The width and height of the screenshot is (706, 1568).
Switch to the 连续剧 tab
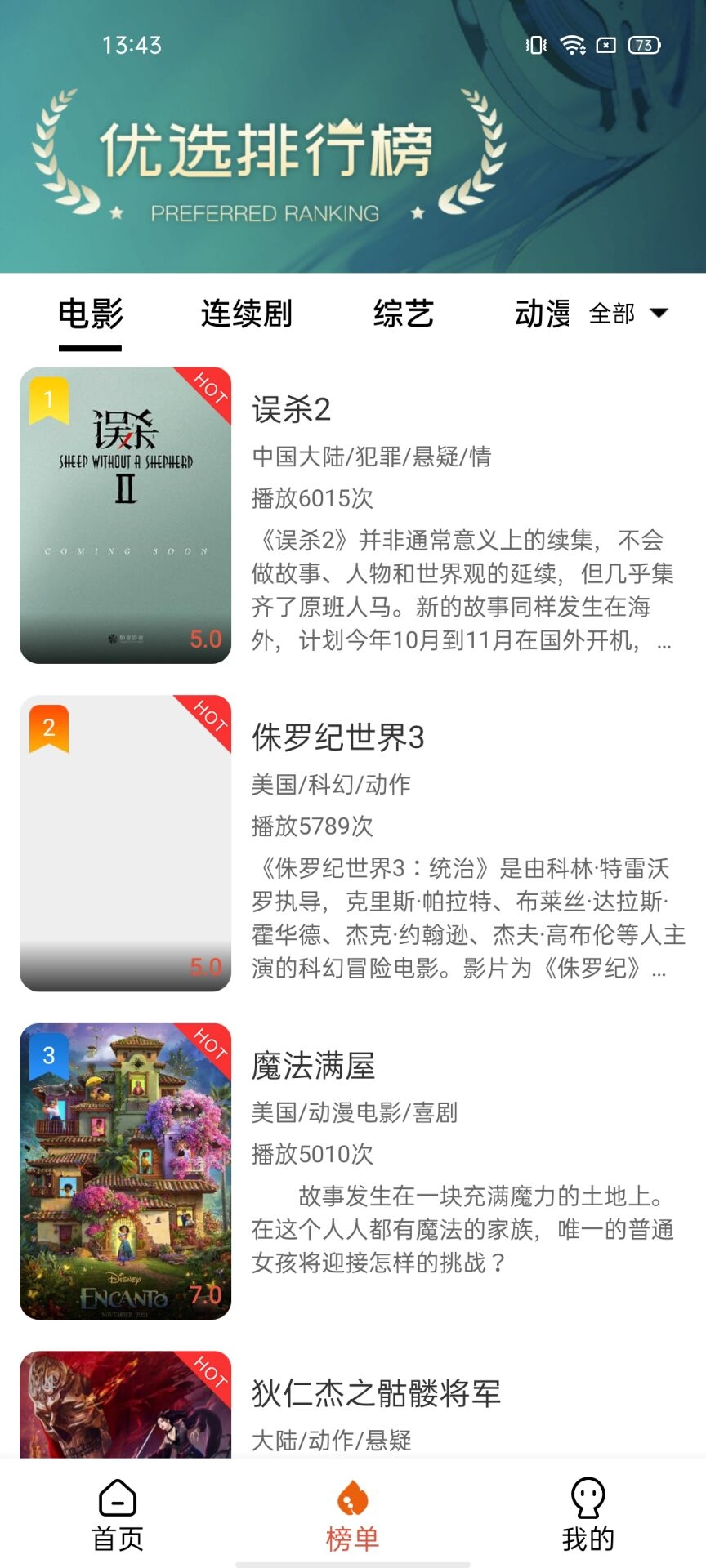(x=246, y=314)
